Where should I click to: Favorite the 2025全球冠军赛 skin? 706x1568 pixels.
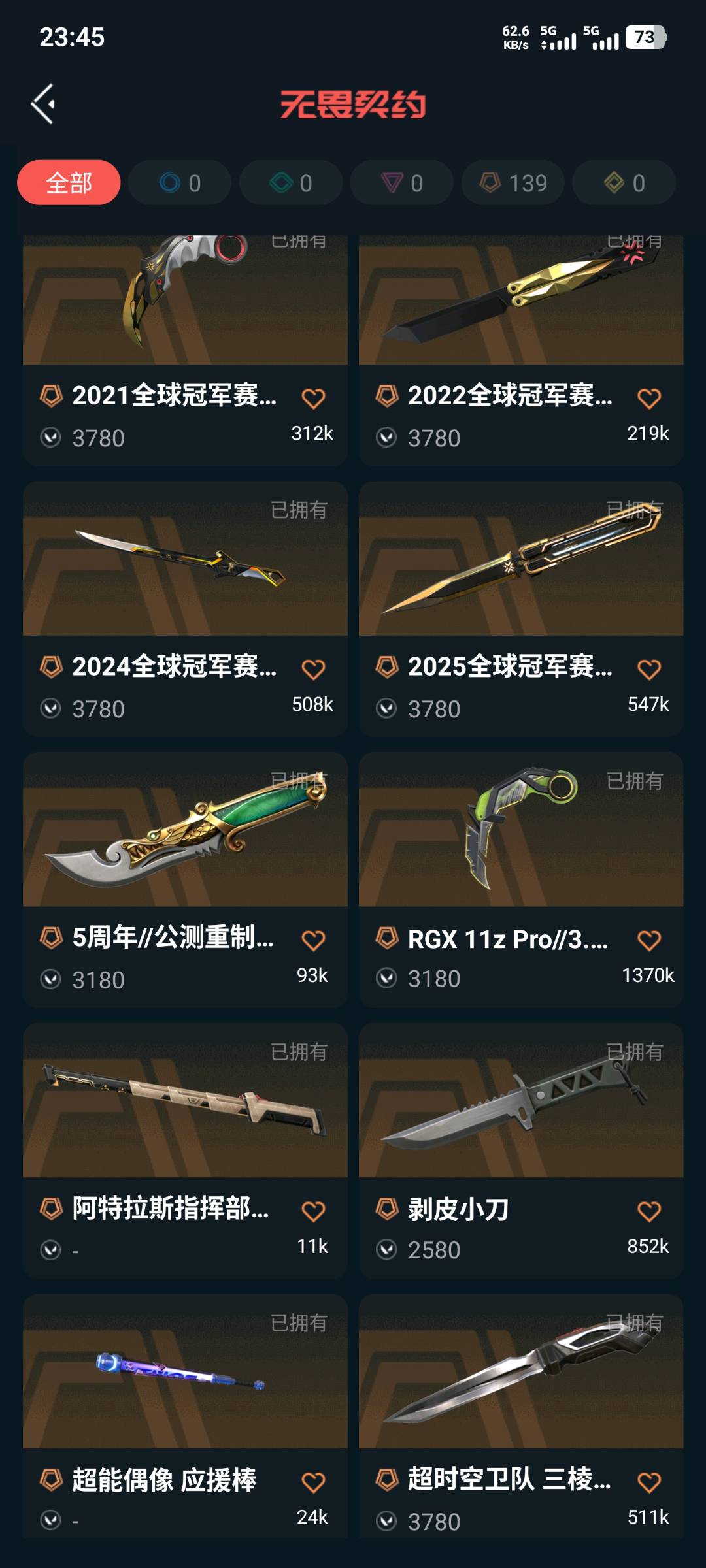click(x=649, y=669)
